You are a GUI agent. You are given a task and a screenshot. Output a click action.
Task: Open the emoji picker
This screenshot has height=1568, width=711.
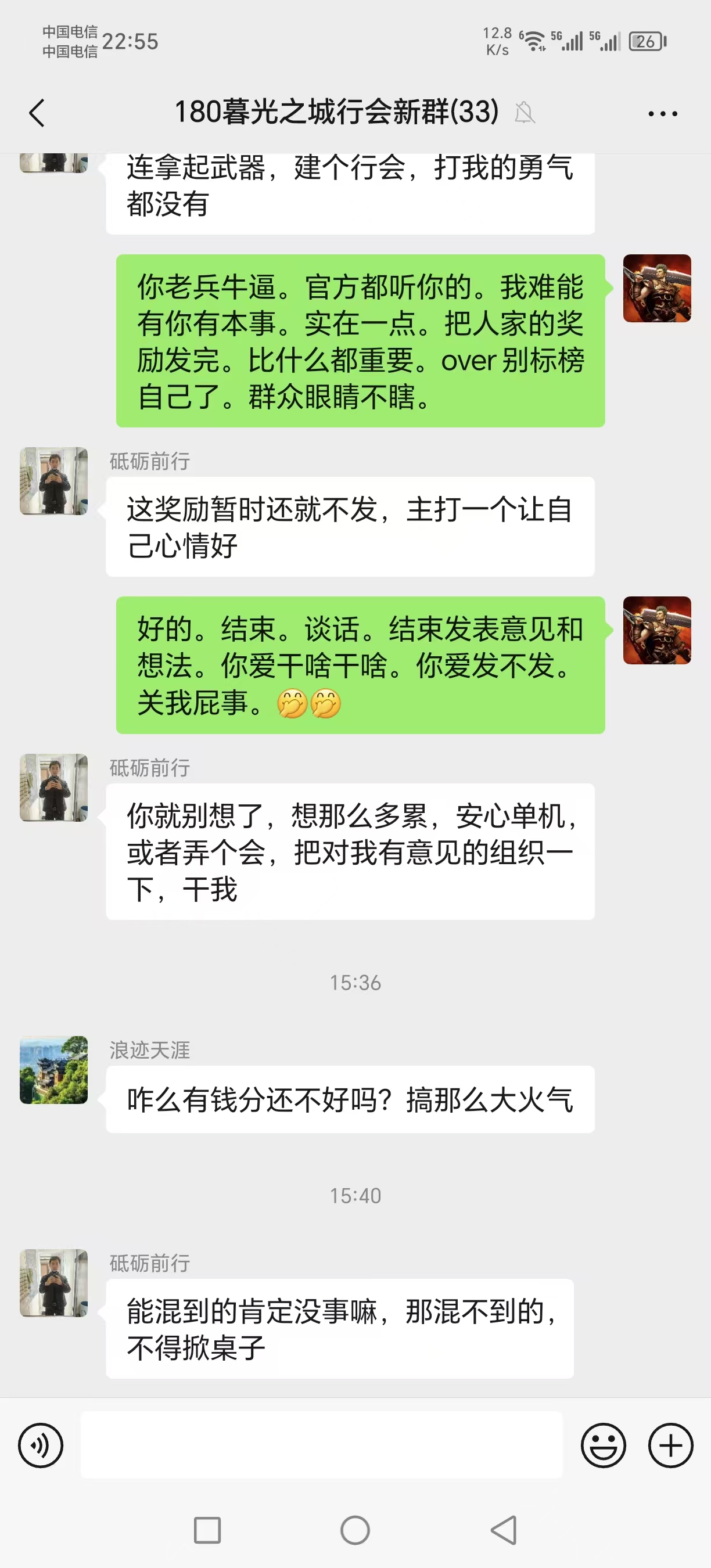tap(602, 1445)
